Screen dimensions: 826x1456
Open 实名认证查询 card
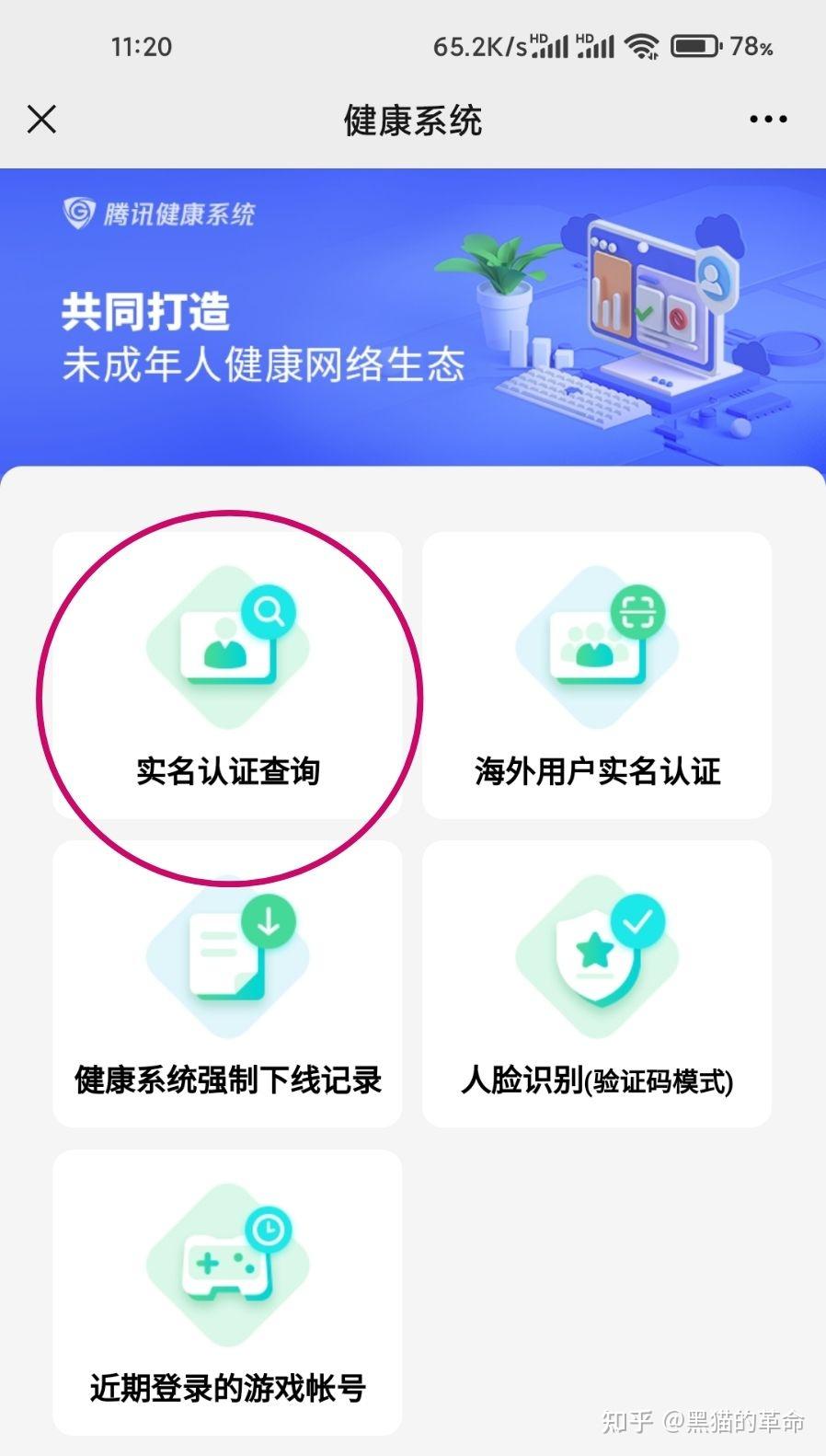228,676
